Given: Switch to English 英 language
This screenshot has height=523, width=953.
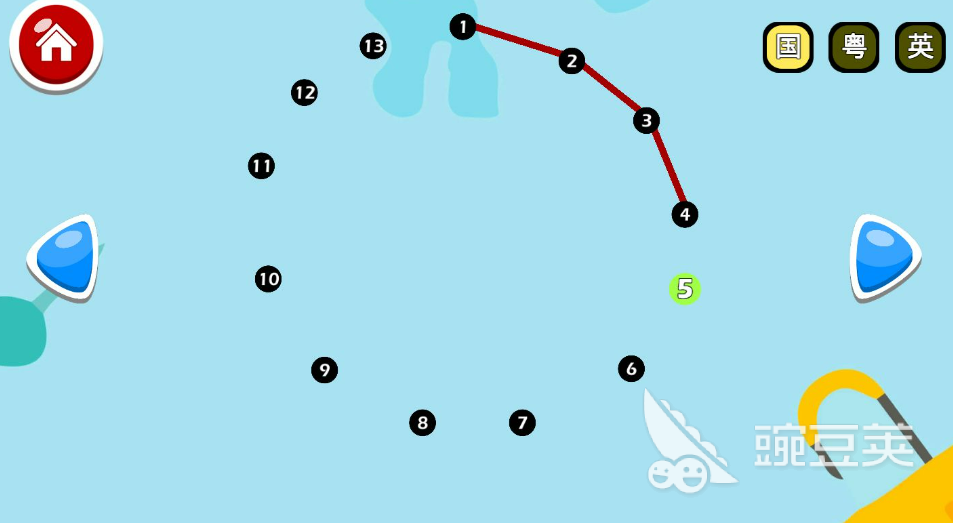Looking at the screenshot, I should (920, 47).
